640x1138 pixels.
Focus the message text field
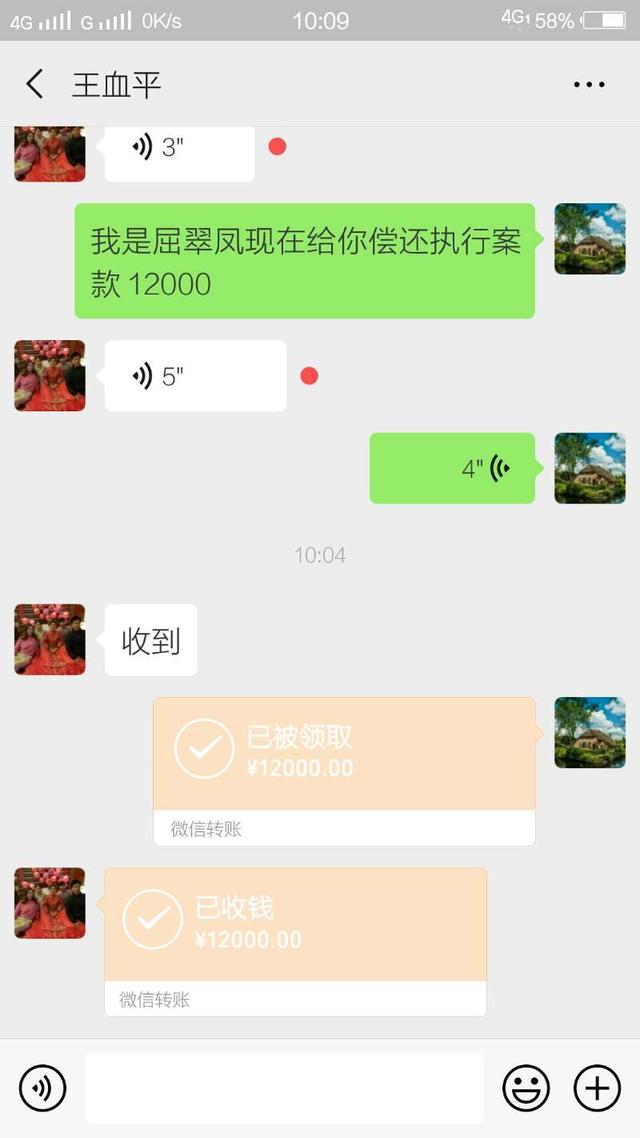(284, 1088)
